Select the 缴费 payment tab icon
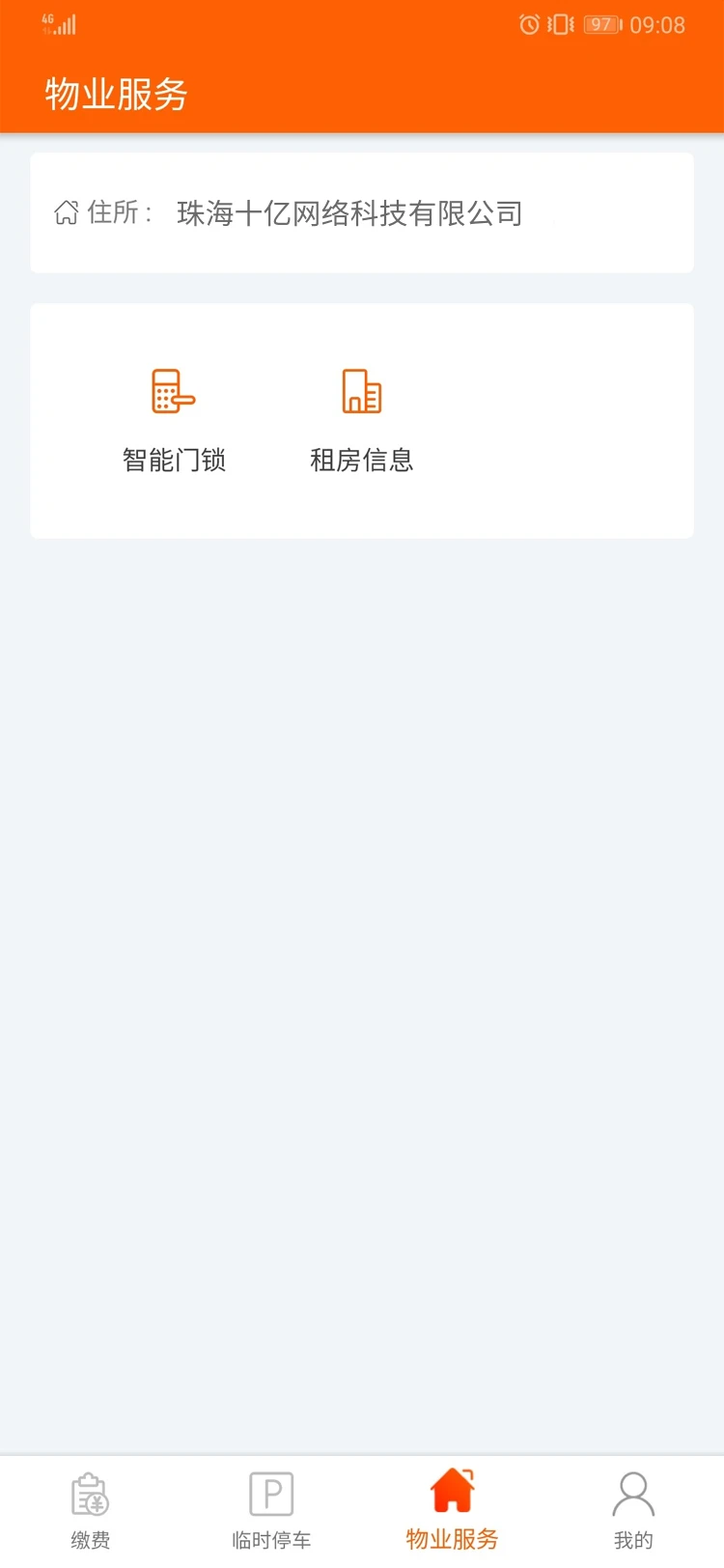 click(x=90, y=1495)
